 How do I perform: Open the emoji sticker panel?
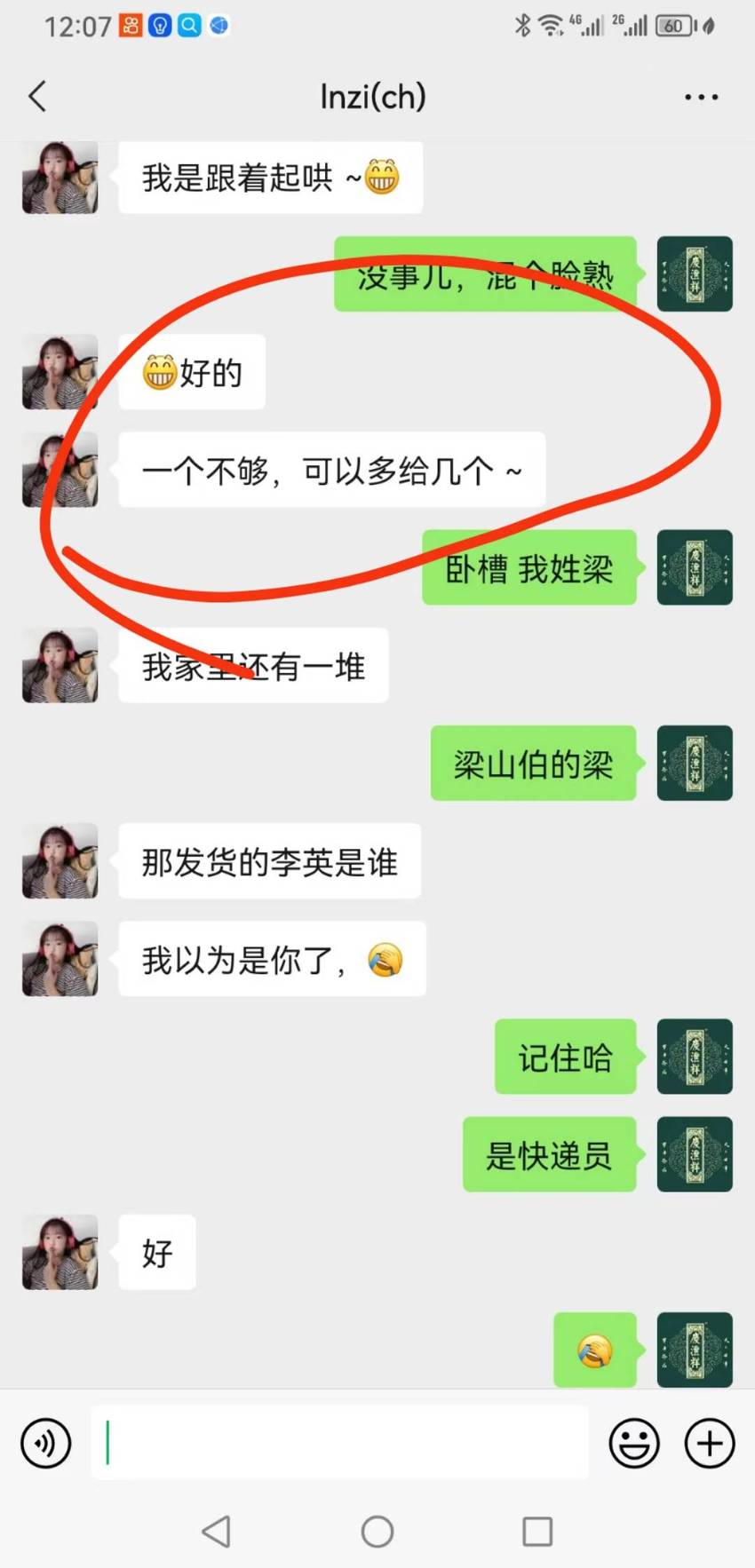tap(634, 1444)
